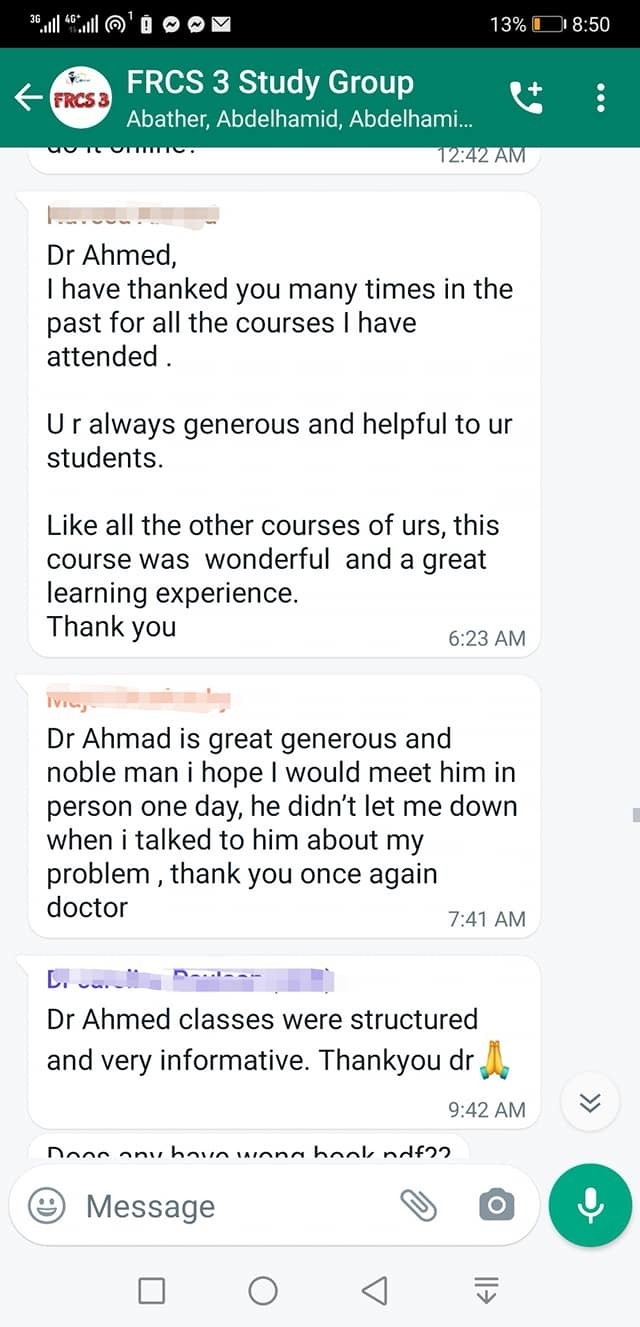The height and width of the screenshot is (1327, 640).
Task: Record a voice message
Action: [x=590, y=1206]
